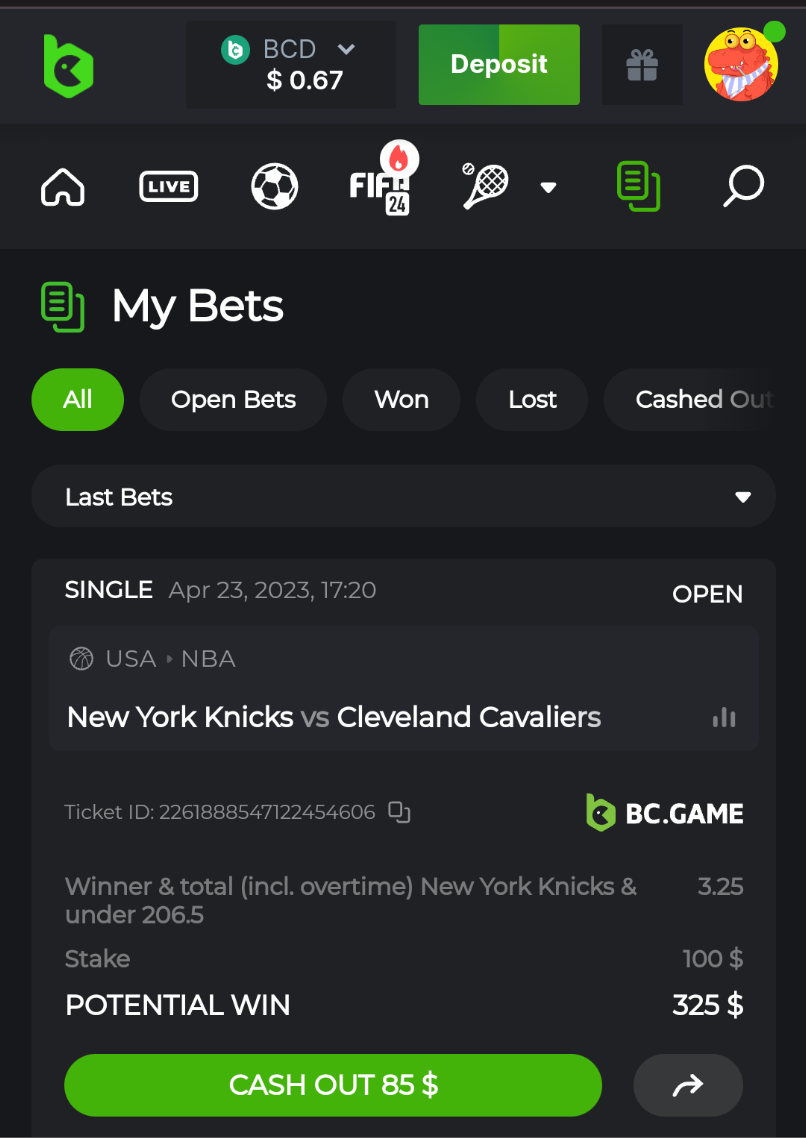Go to the home icon

[x=63, y=187]
